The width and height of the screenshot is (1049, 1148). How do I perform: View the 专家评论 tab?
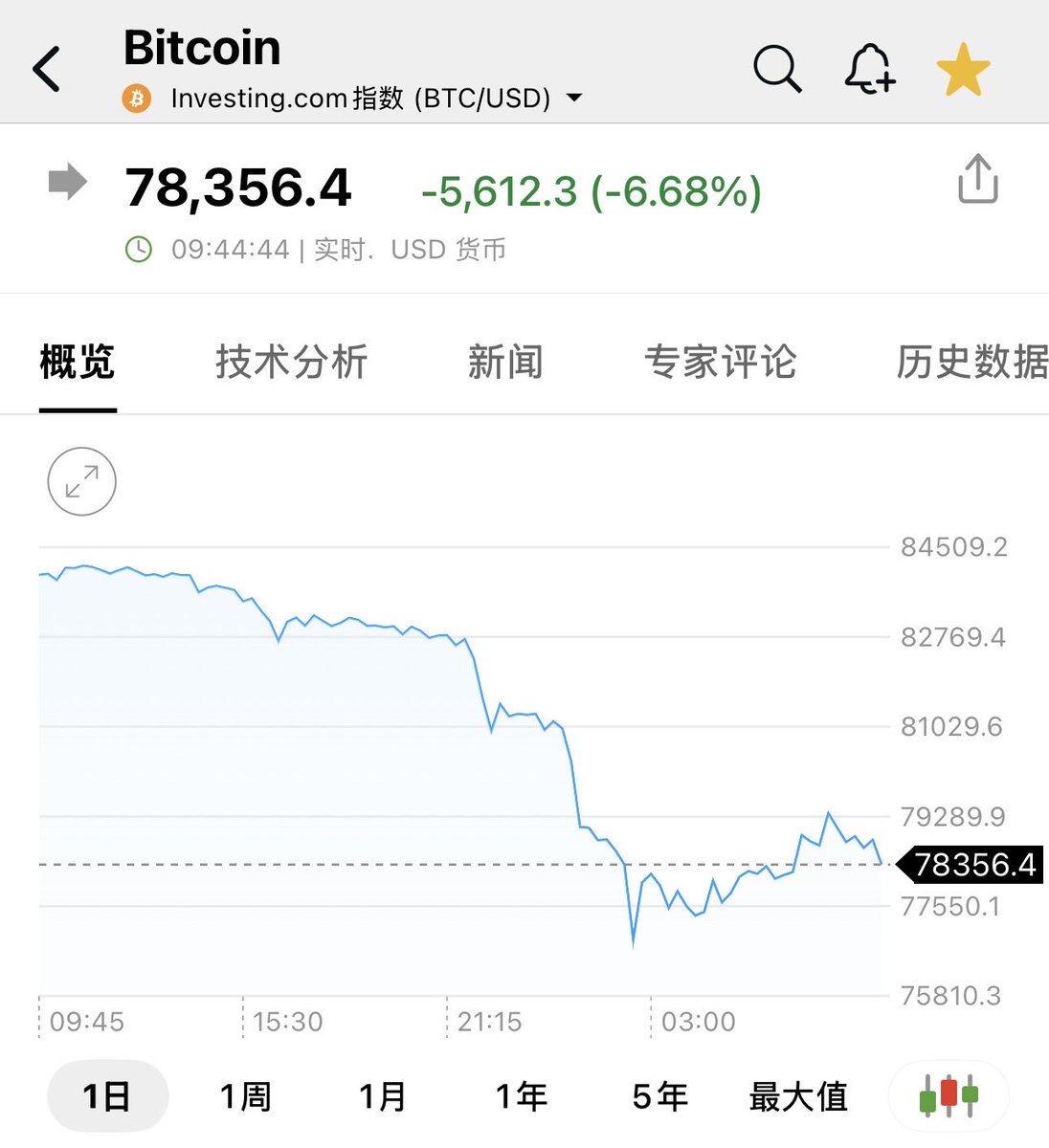coord(720,363)
